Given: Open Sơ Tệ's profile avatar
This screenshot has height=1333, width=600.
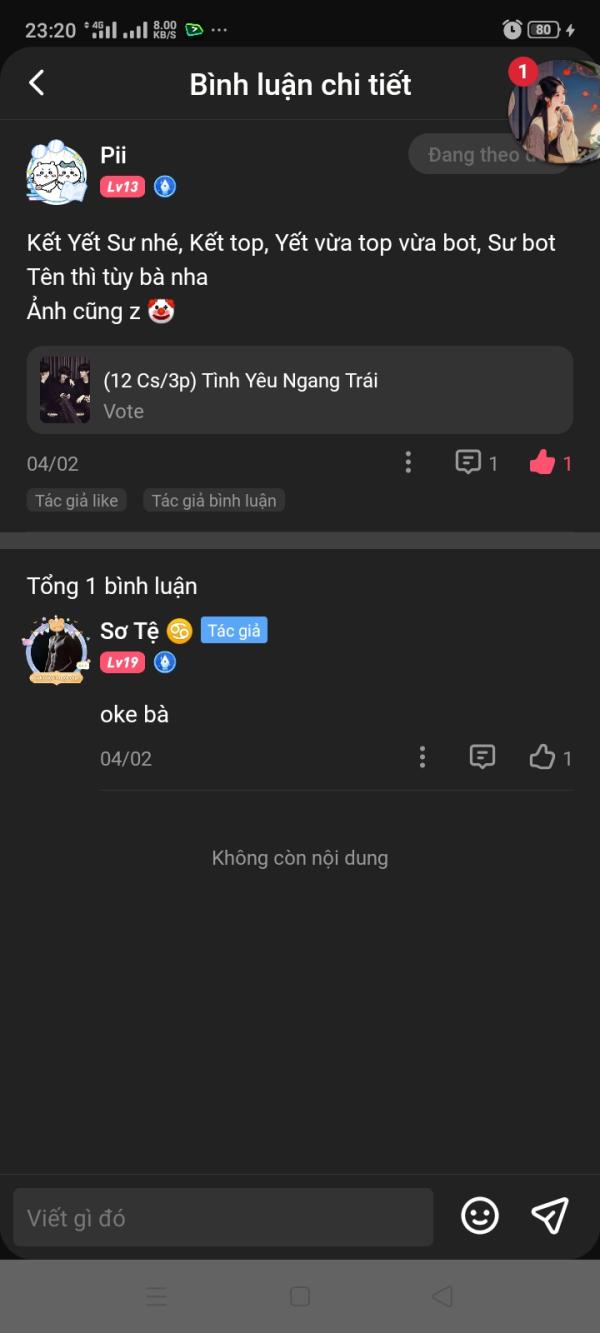Looking at the screenshot, I should [x=56, y=649].
